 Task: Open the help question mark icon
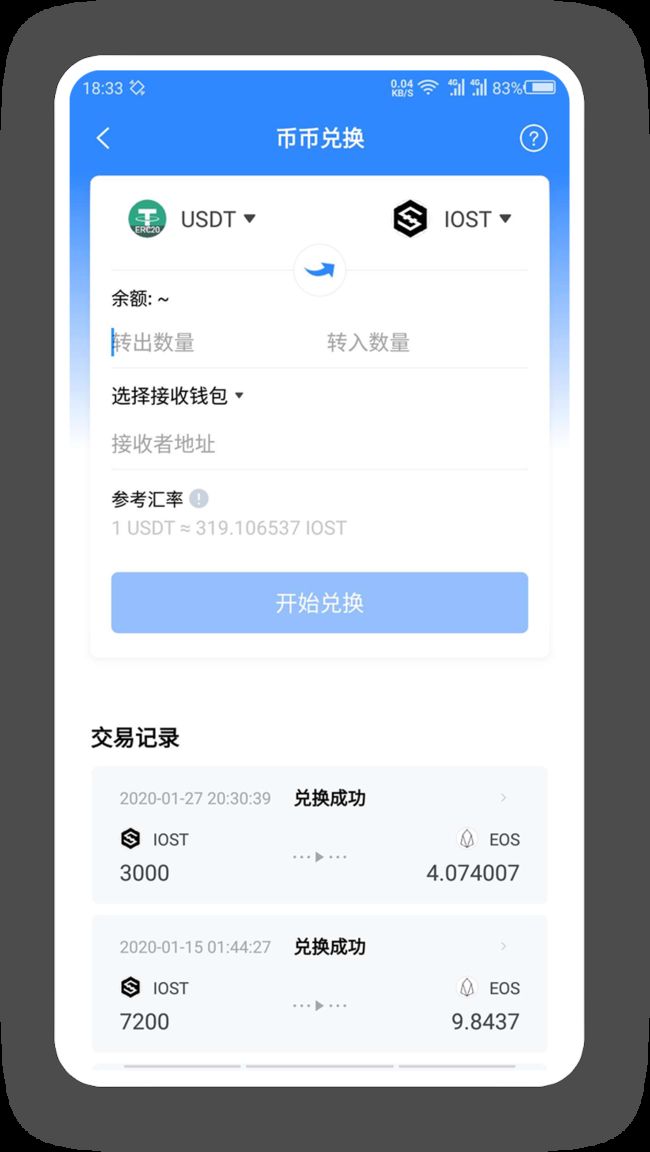533,138
